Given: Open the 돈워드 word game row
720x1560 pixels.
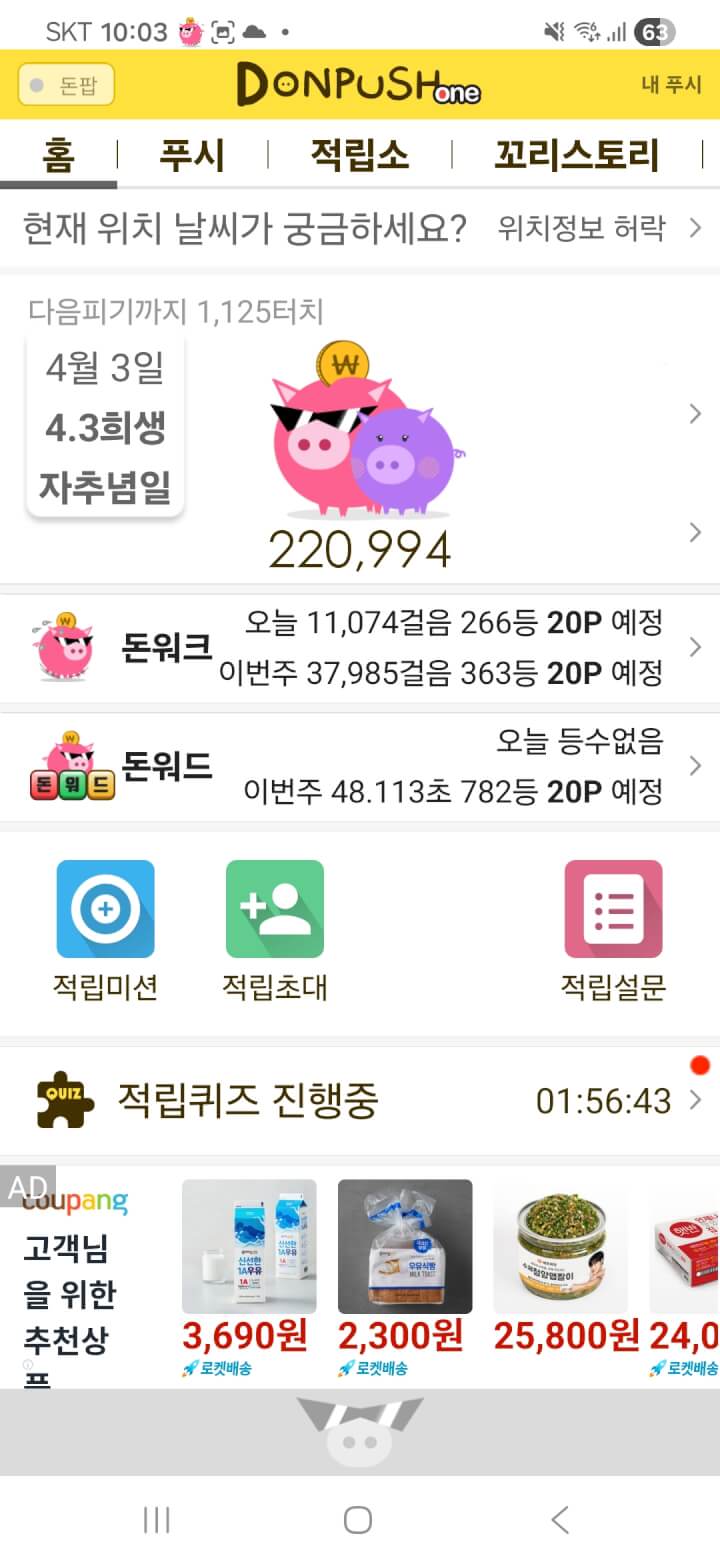Looking at the screenshot, I should click(360, 767).
